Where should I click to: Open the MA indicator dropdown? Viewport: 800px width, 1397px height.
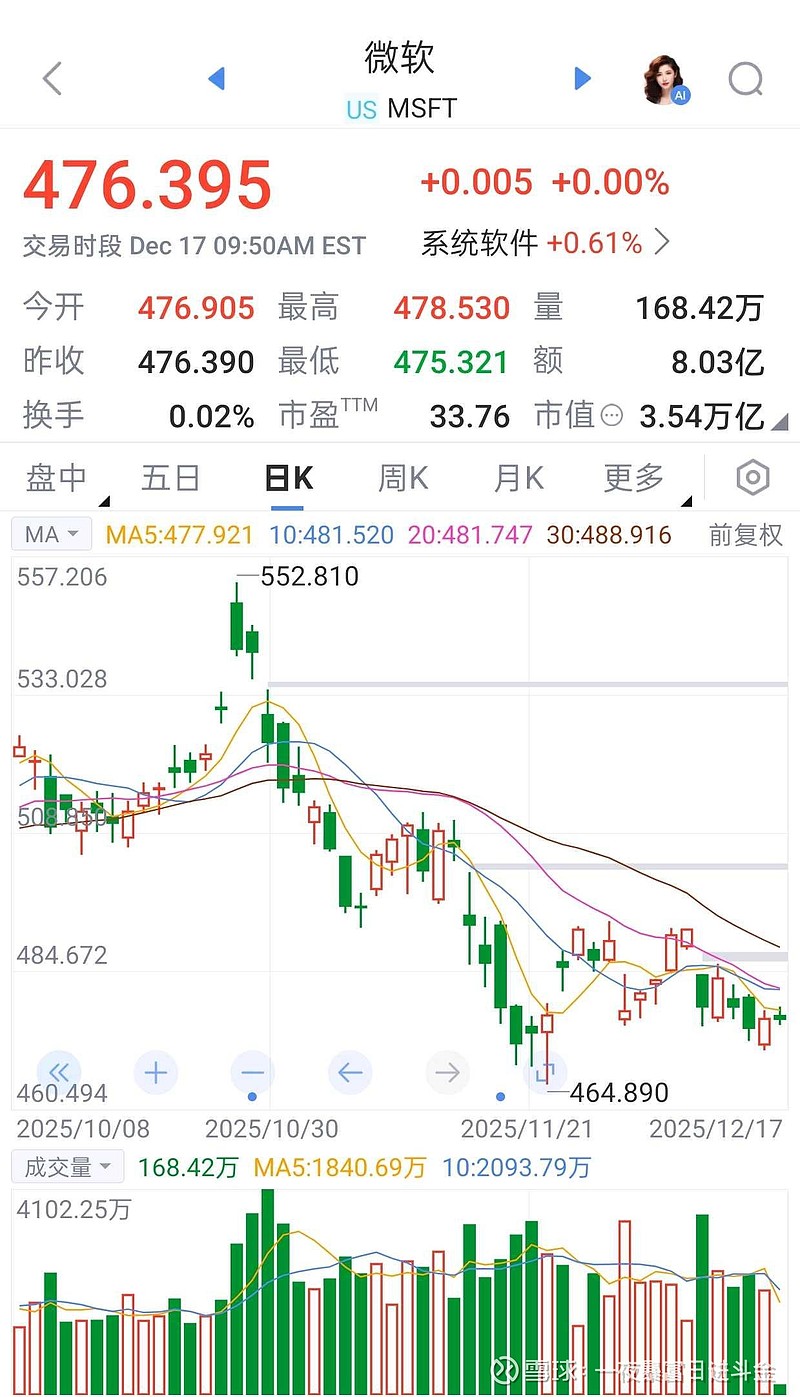click(x=50, y=533)
